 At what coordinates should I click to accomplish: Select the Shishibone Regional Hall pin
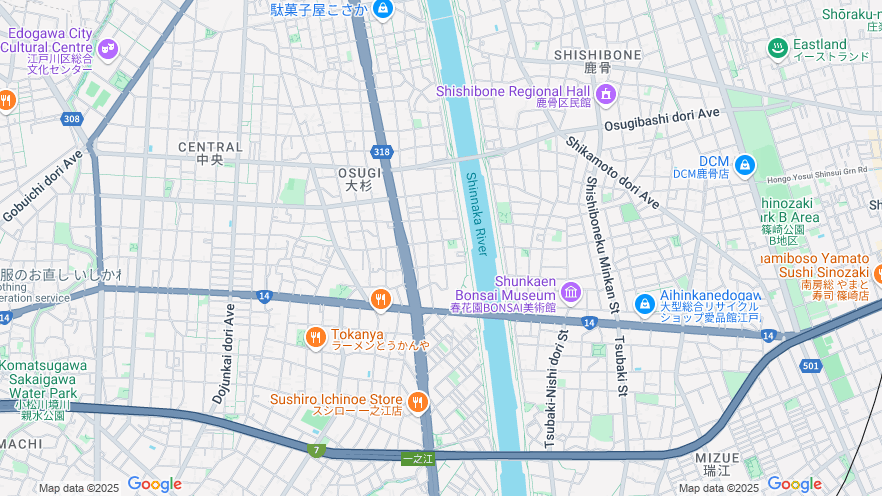point(606,94)
